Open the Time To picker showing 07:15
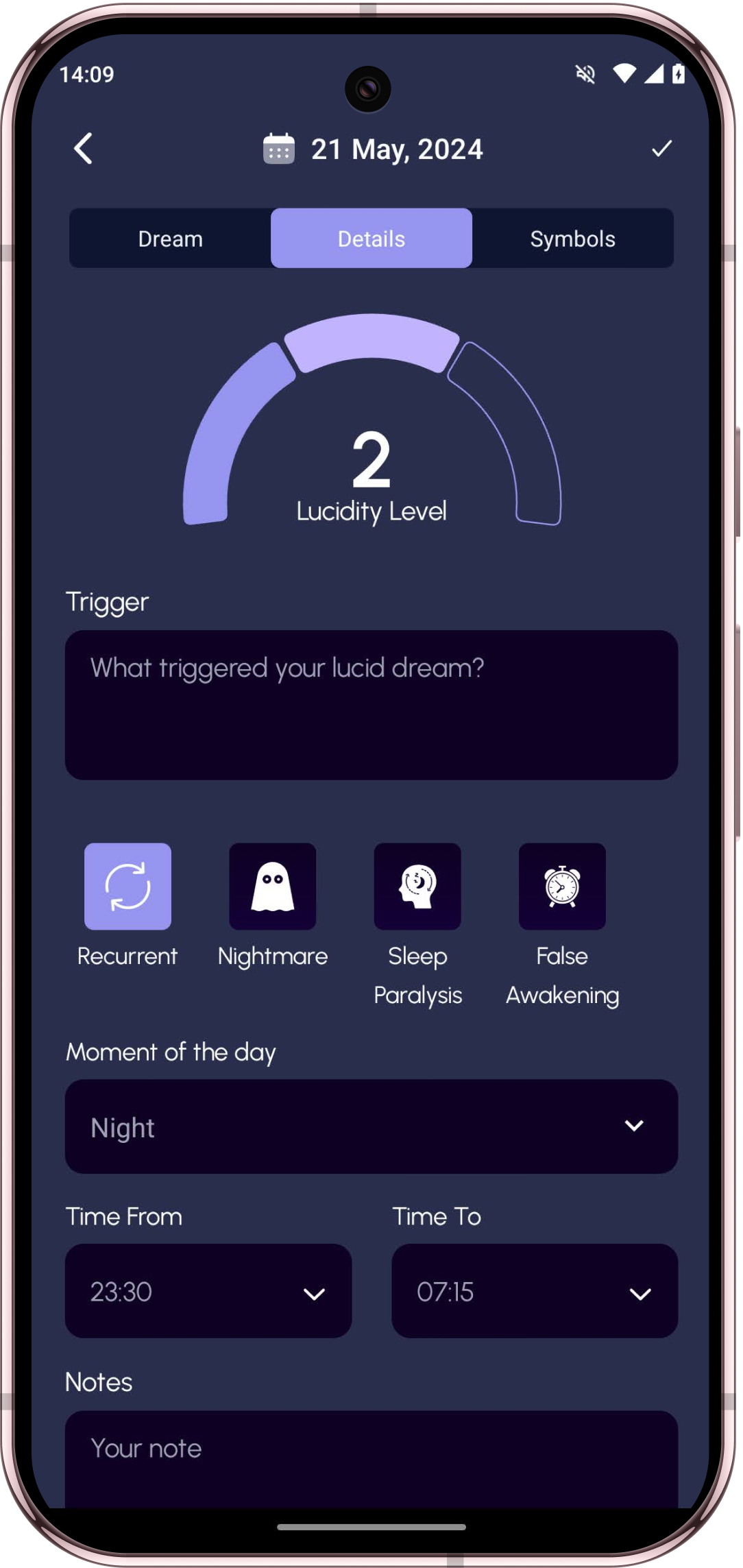The width and height of the screenshot is (743, 1568). coord(535,1291)
